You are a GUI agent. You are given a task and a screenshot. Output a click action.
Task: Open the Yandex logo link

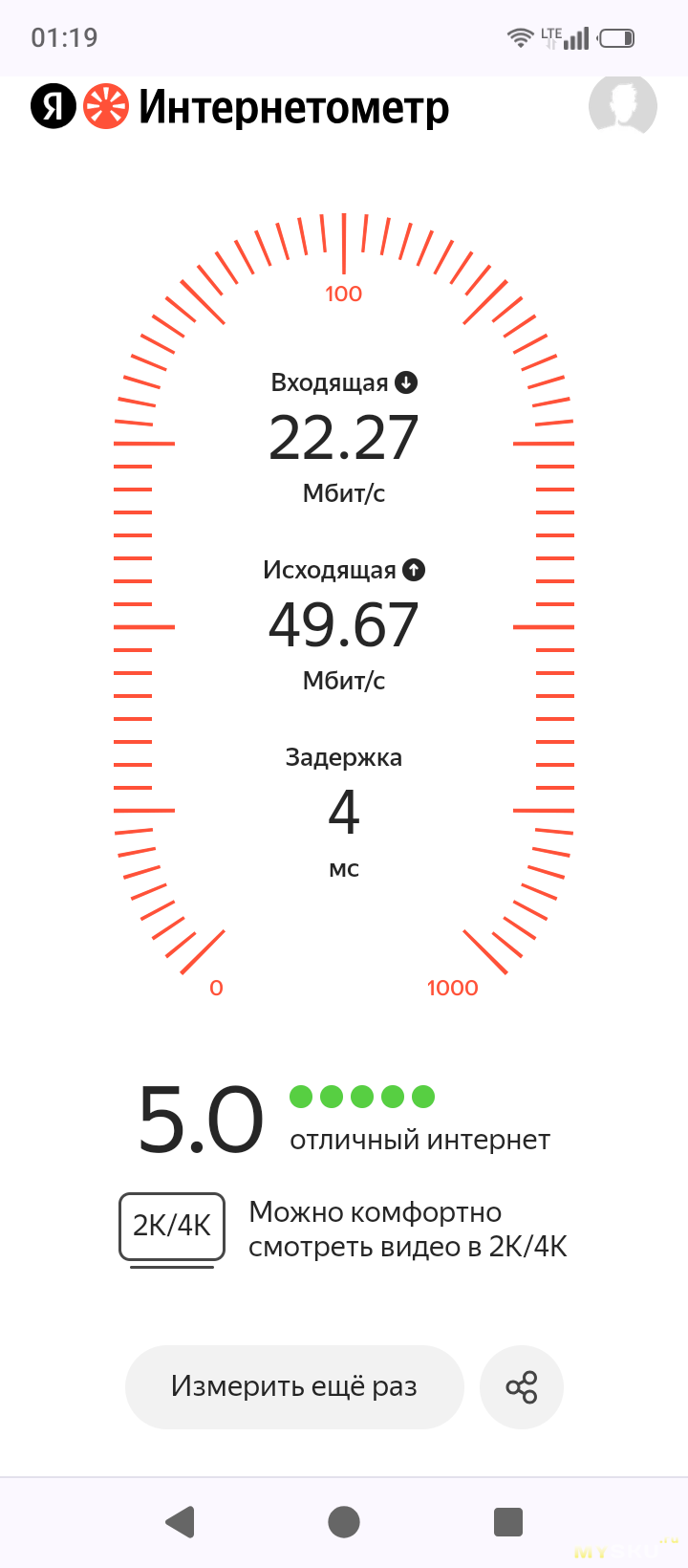click(x=54, y=106)
